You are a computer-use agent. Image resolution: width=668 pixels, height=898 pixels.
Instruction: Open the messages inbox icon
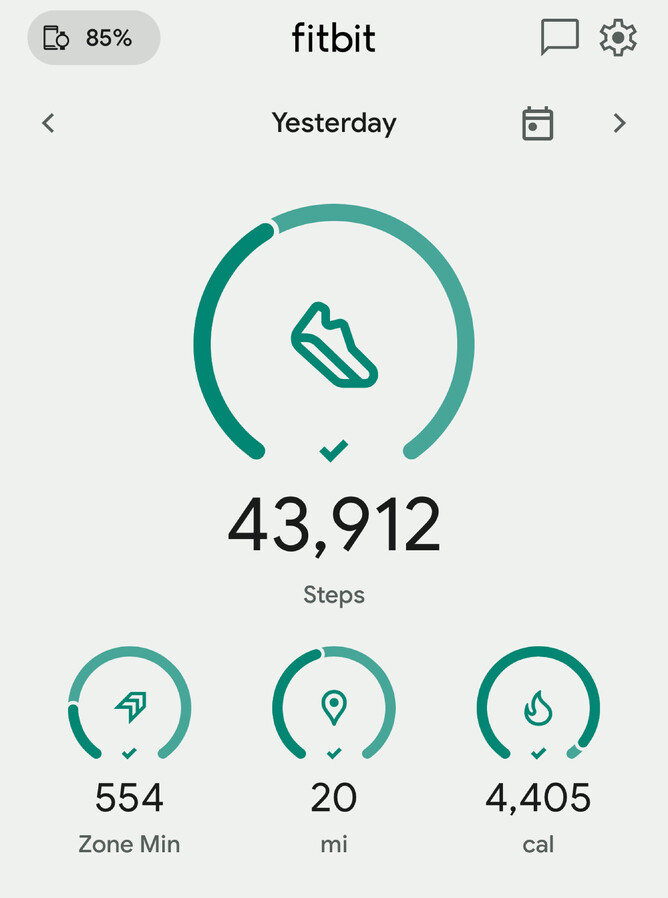pyautogui.click(x=559, y=38)
